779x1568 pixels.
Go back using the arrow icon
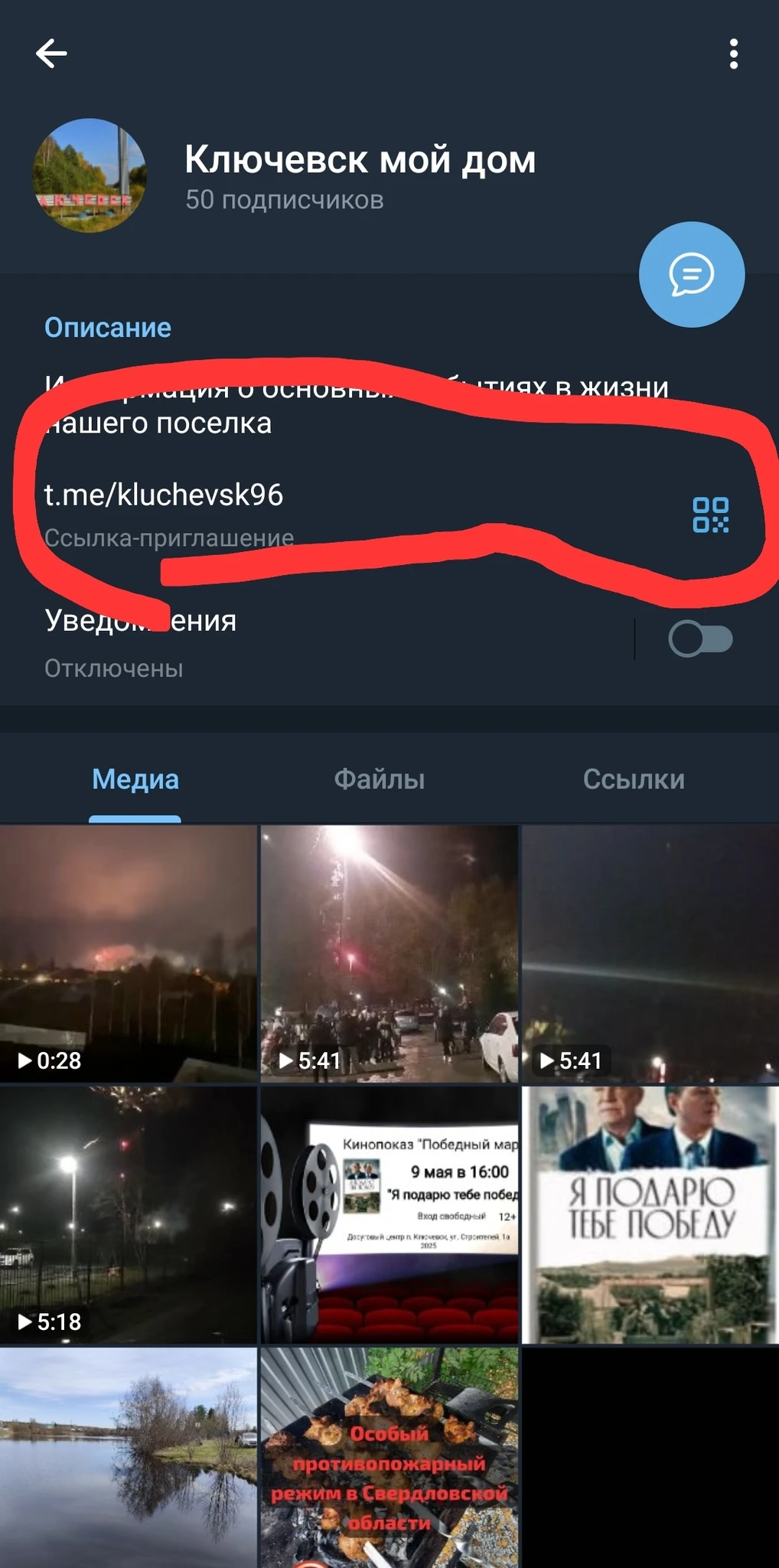click(x=51, y=54)
